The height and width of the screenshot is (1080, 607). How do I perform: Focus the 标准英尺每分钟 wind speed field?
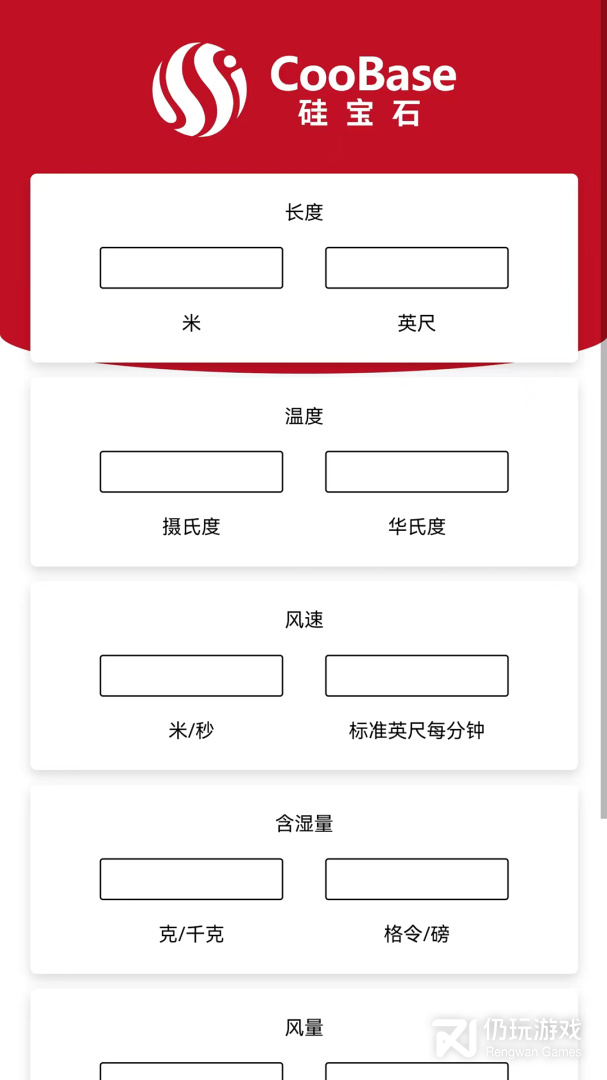pyautogui.click(x=416, y=676)
